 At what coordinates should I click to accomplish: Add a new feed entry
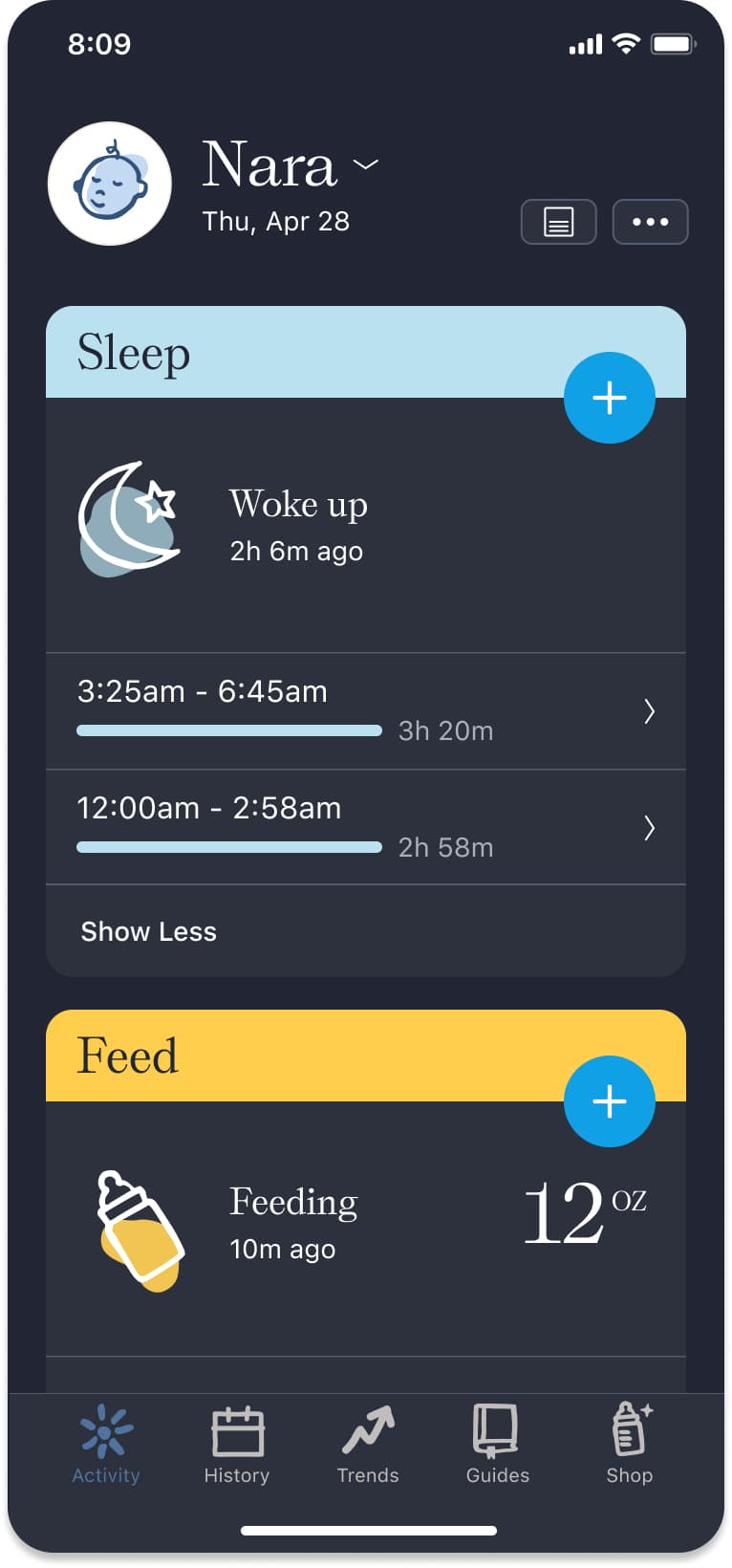(610, 1101)
